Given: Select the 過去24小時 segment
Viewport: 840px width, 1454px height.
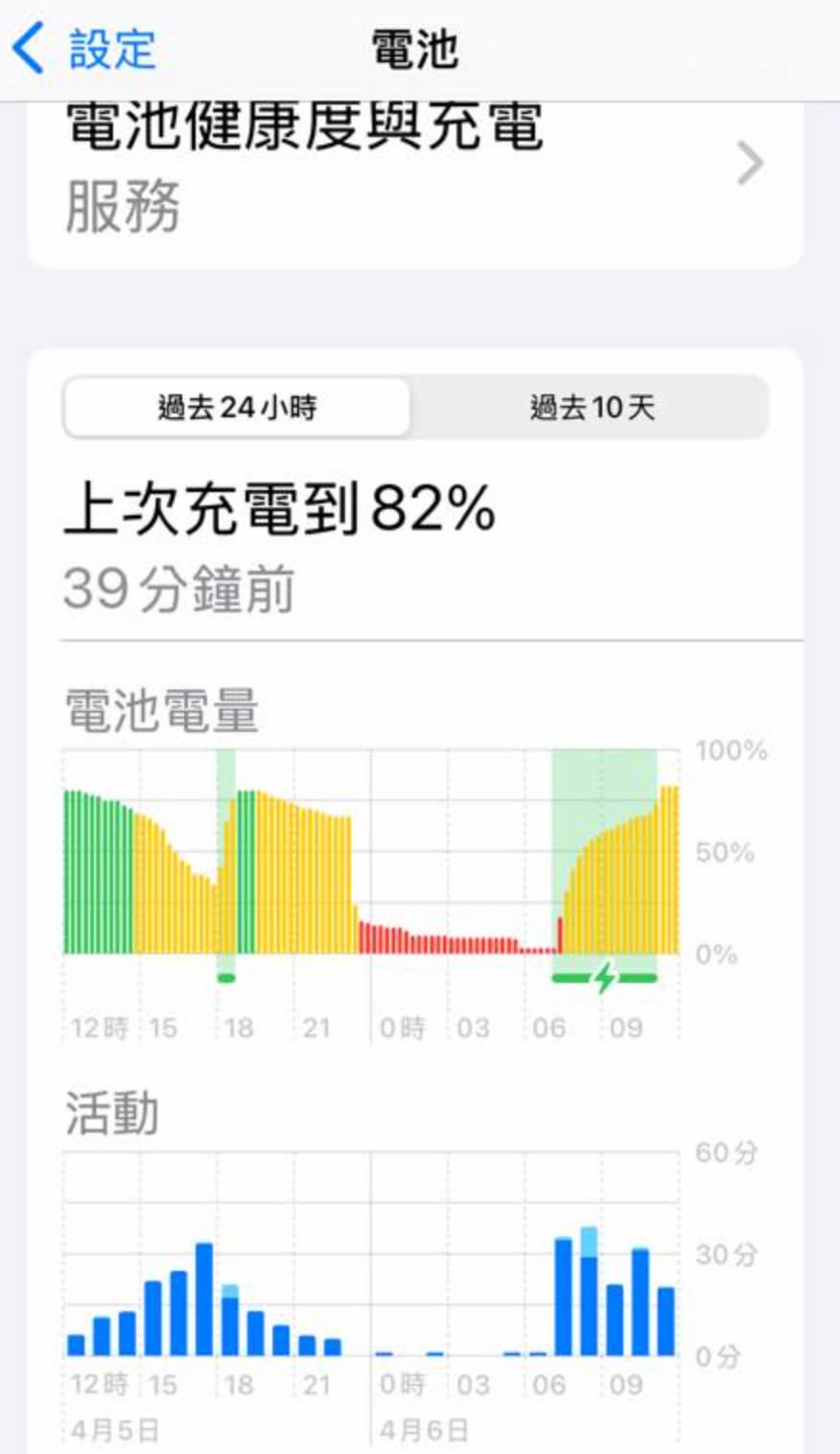Looking at the screenshot, I should click(237, 408).
